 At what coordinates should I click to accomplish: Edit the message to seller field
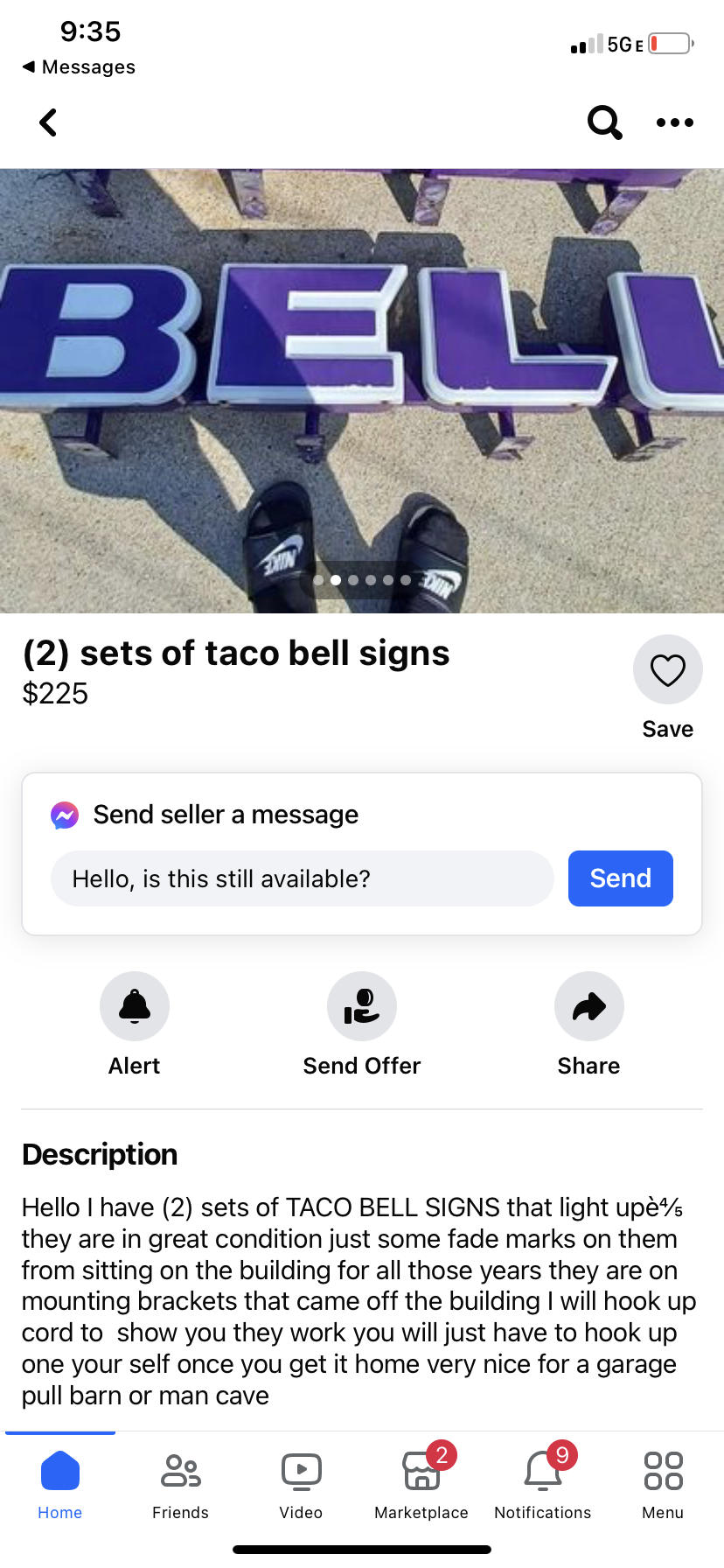tap(302, 878)
